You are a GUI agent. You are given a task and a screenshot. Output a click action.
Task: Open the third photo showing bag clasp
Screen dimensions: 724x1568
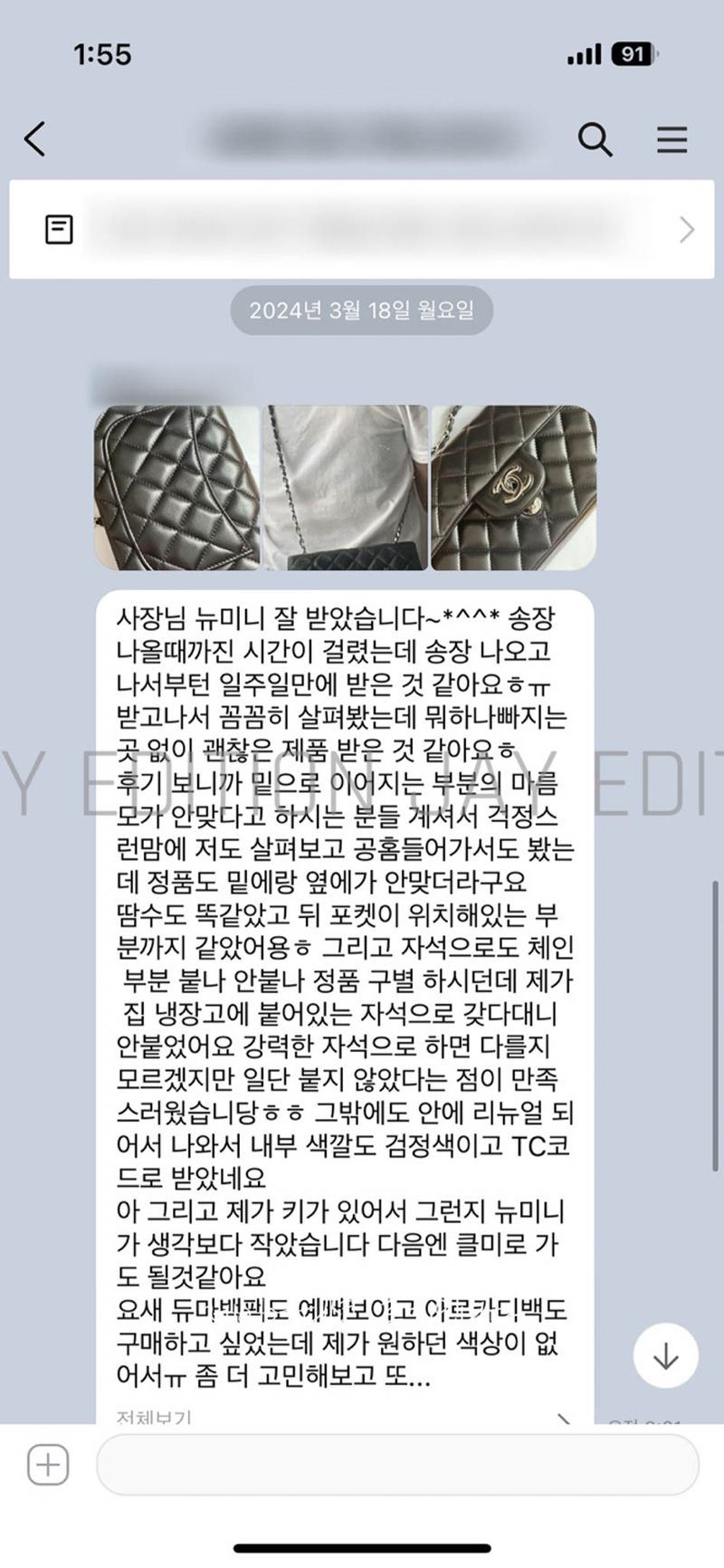click(x=513, y=488)
